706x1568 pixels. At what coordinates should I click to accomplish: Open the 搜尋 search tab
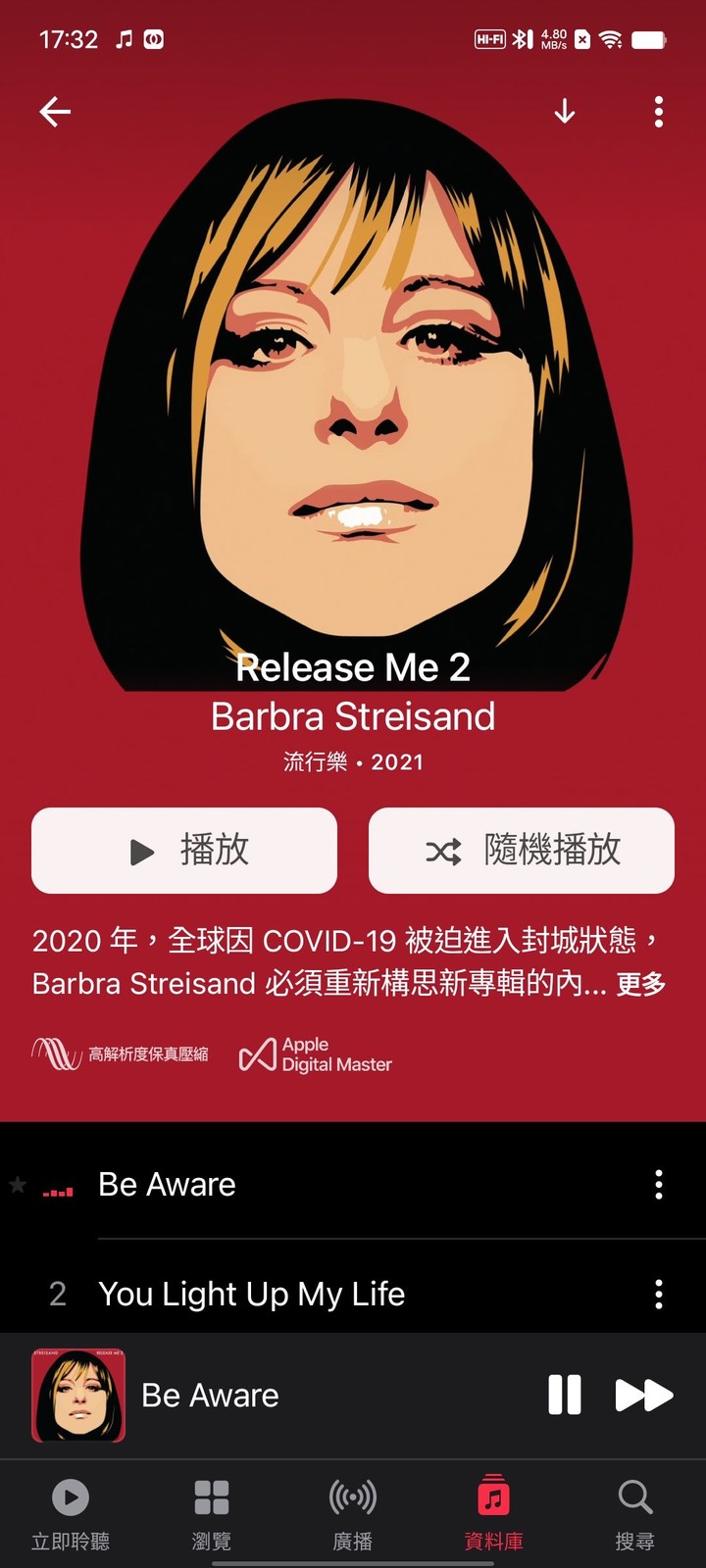pos(635,1515)
